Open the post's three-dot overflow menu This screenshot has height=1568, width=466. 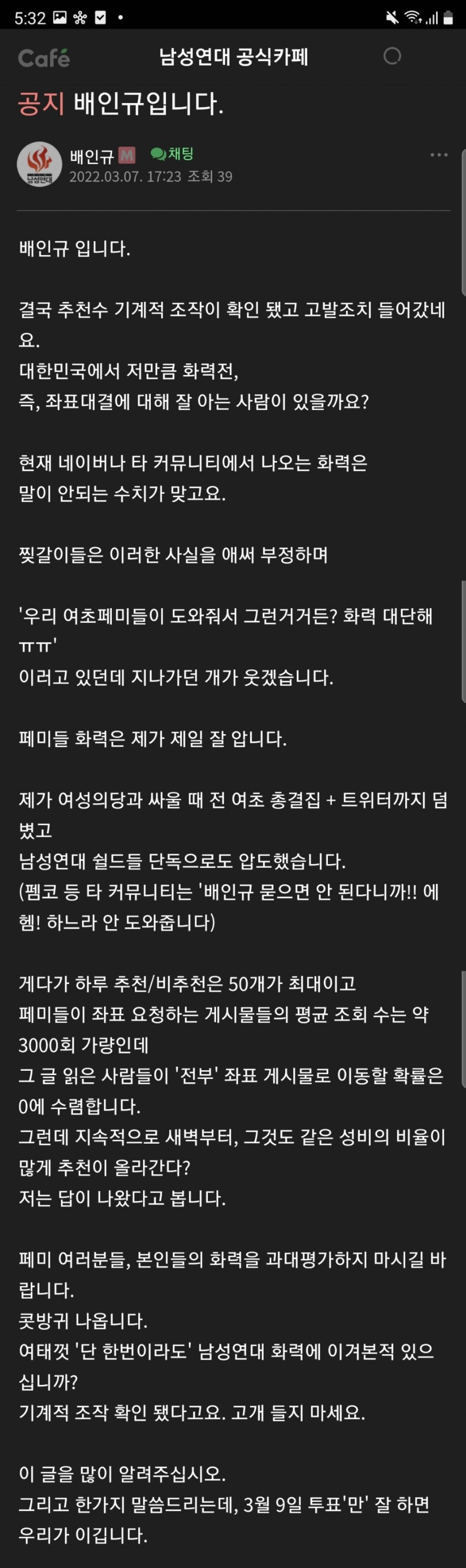439,155
